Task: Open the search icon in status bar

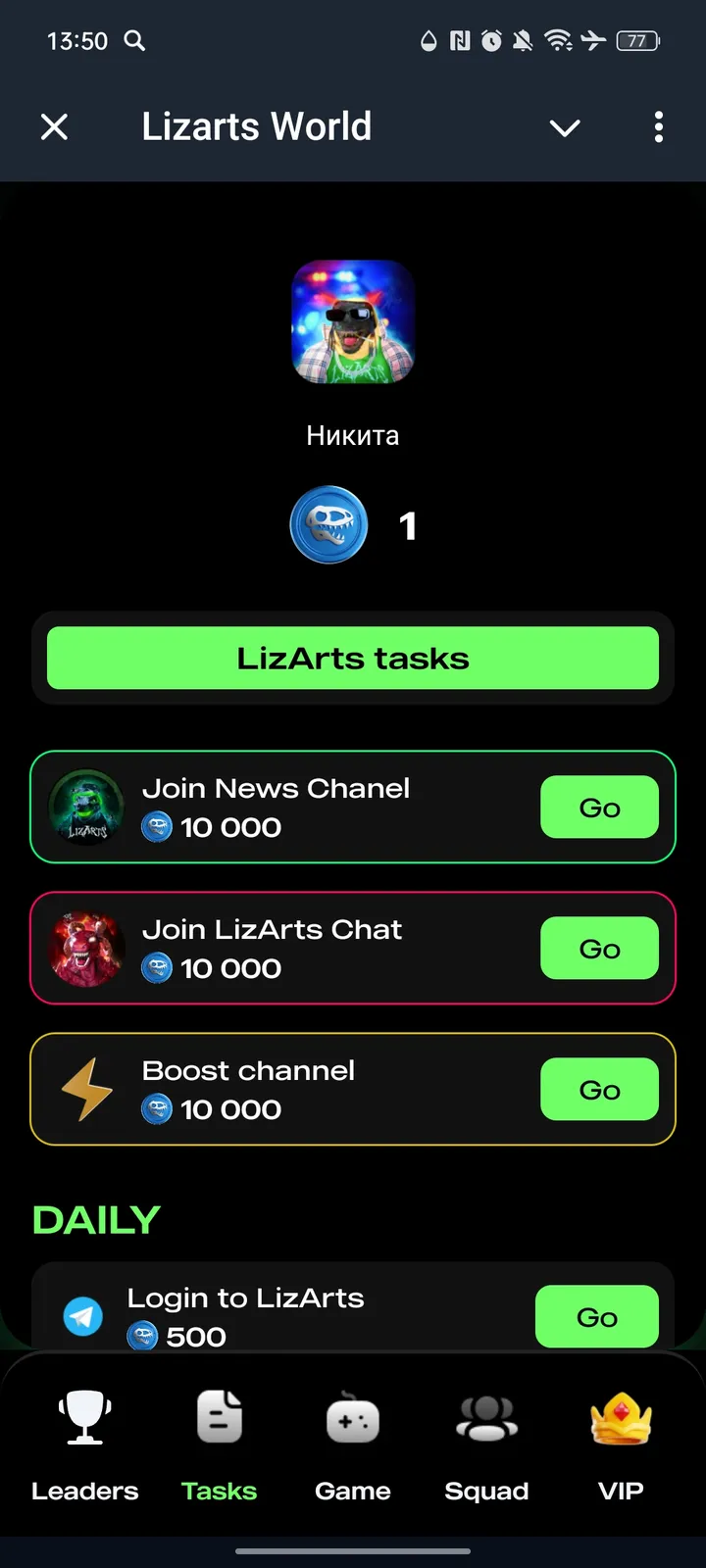Action: tap(134, 41)
